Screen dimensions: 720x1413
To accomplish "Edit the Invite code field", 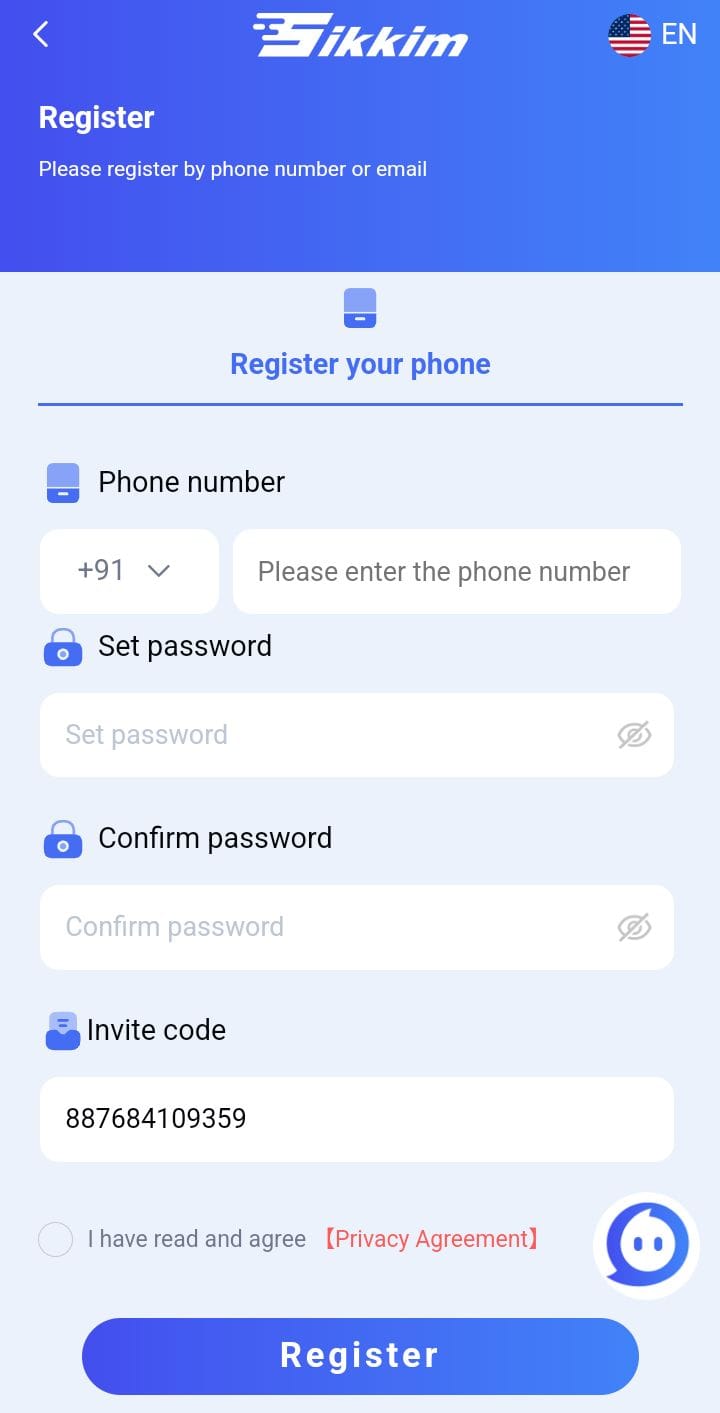I will point(356,1118).
